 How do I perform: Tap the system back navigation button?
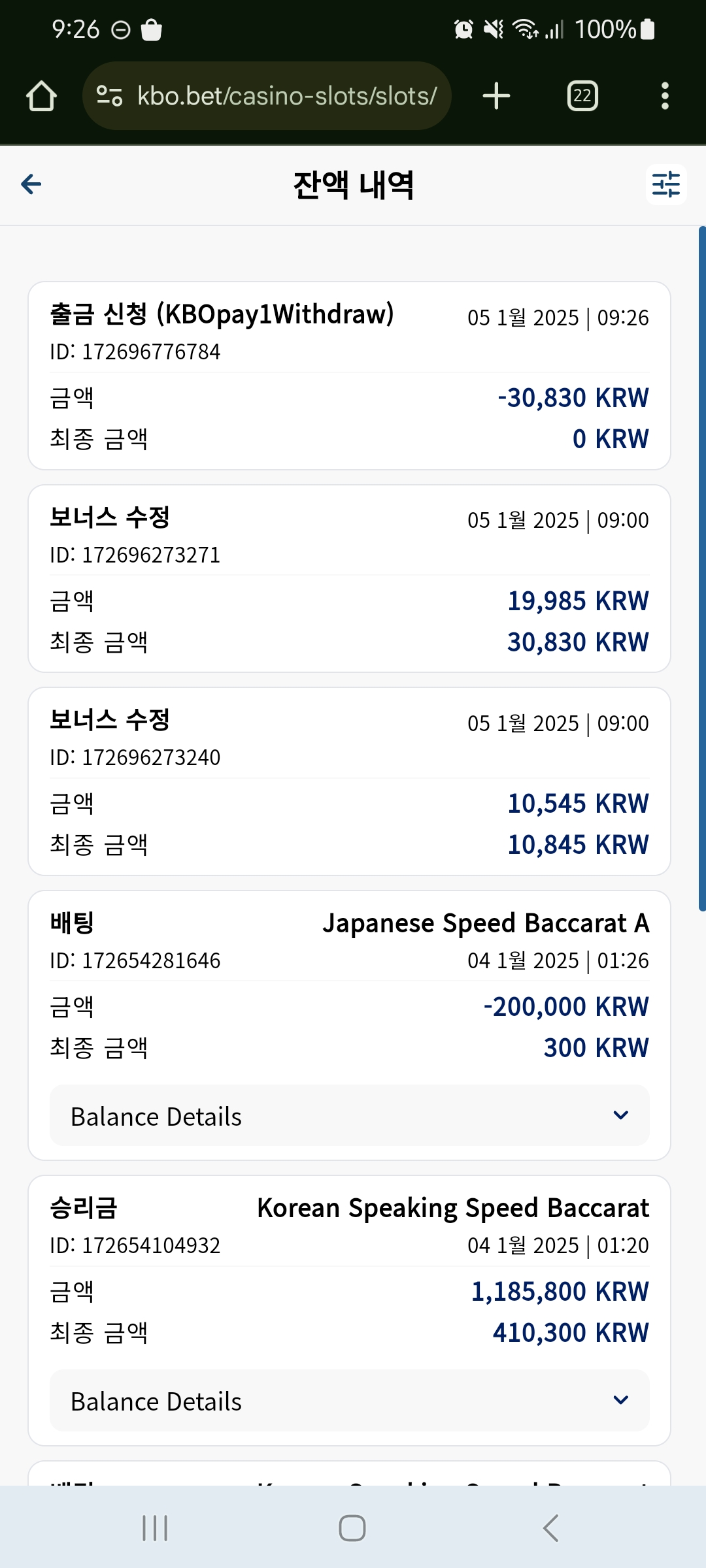pyautogui.click(x=551, y=1528)
